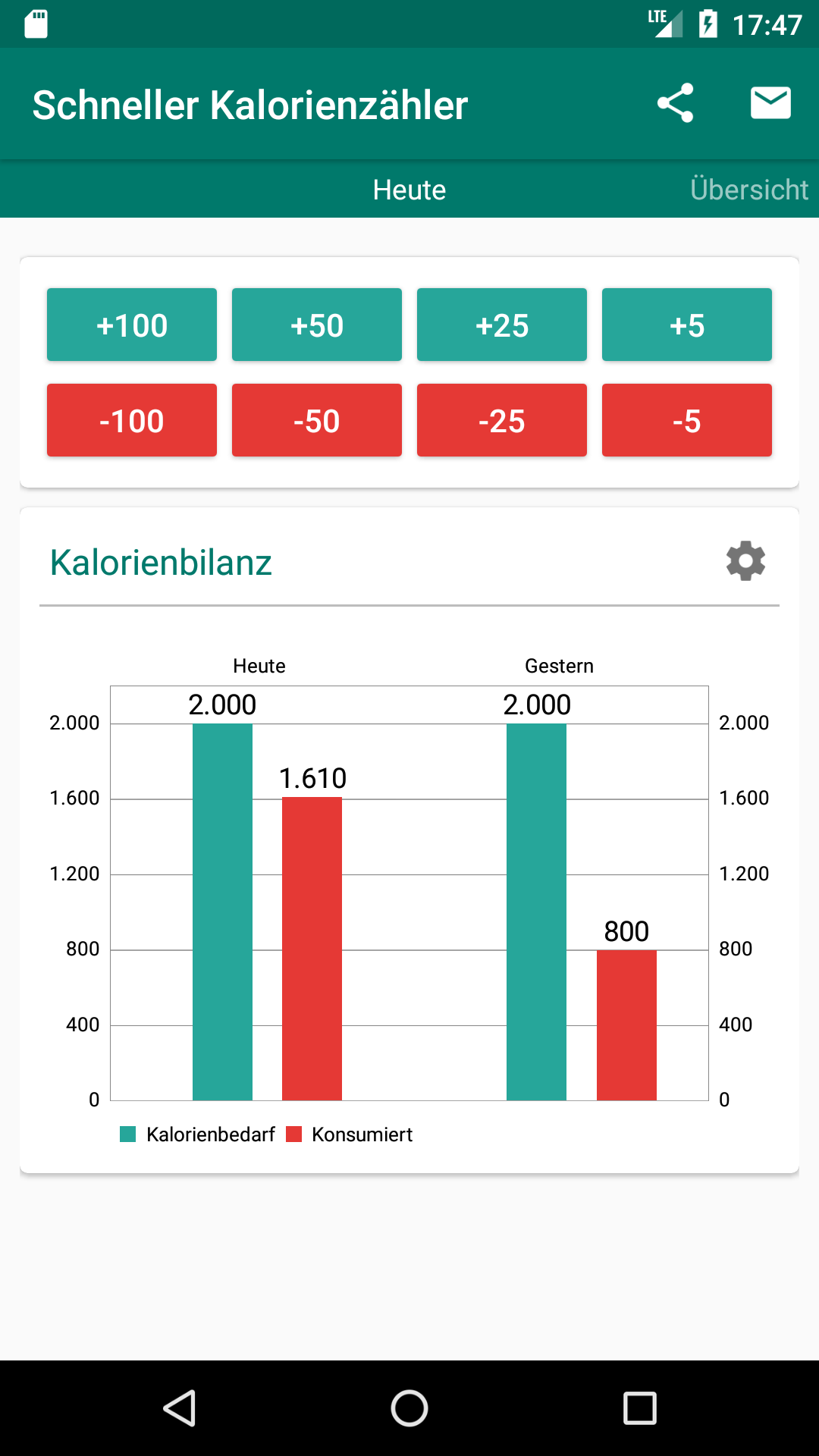The width and height of the screenshot is (819, 1456).
Task: Open the mail envelope icon
Action: [770, 103]
